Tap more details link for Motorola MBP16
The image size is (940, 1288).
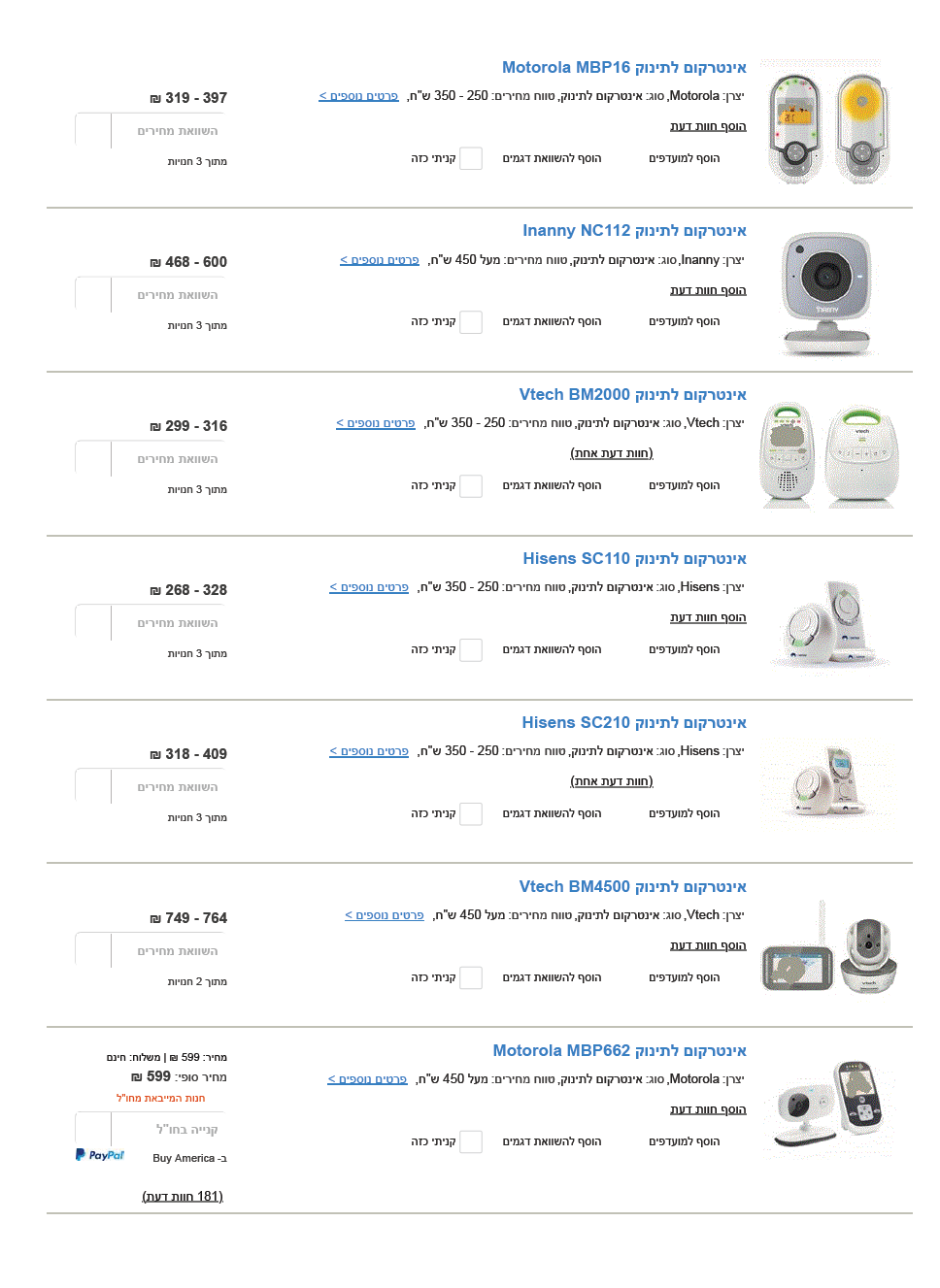click(x=358, y=96)
